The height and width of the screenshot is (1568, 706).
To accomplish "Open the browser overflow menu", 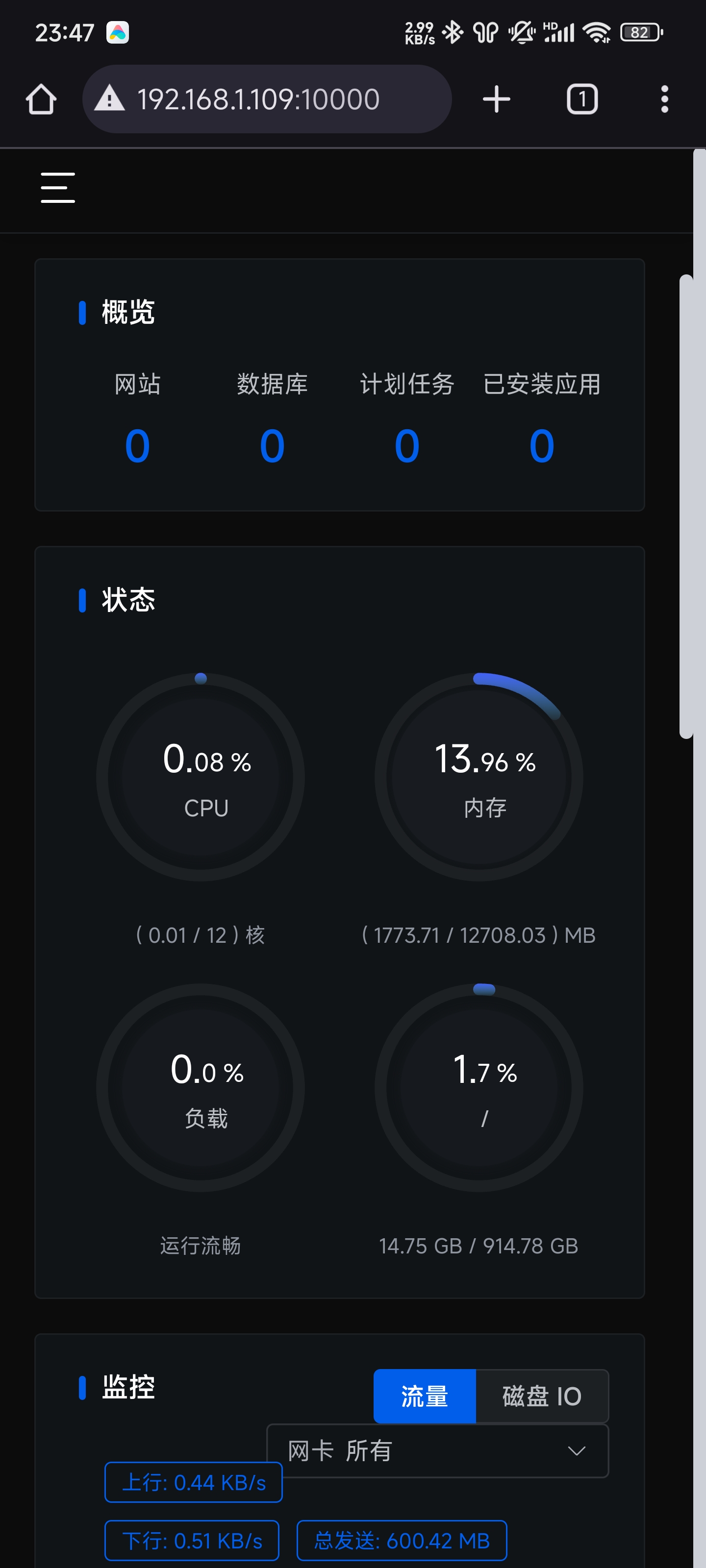I will tap(664, 99).
